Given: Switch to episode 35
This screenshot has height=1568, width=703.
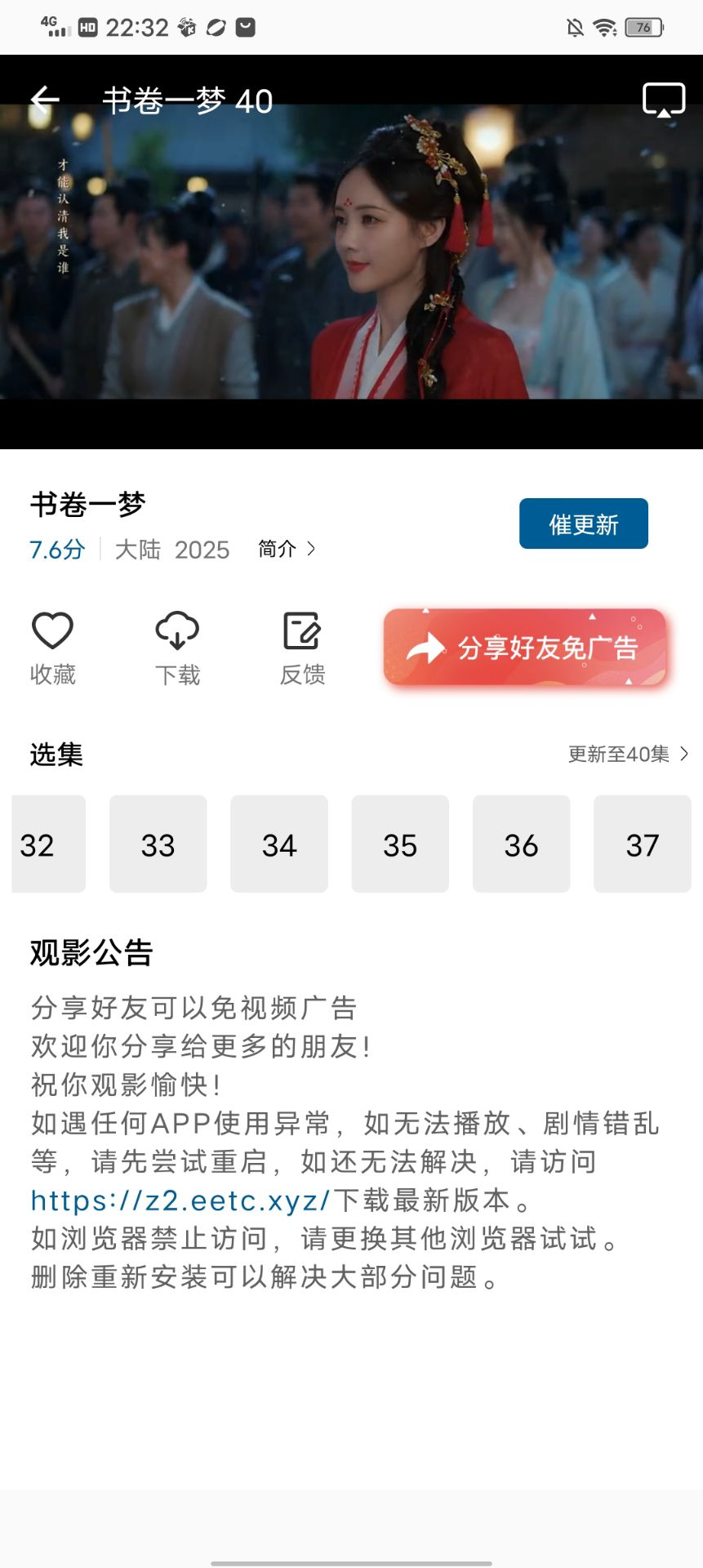Looking at the screenshot, I should pos(400,844).
